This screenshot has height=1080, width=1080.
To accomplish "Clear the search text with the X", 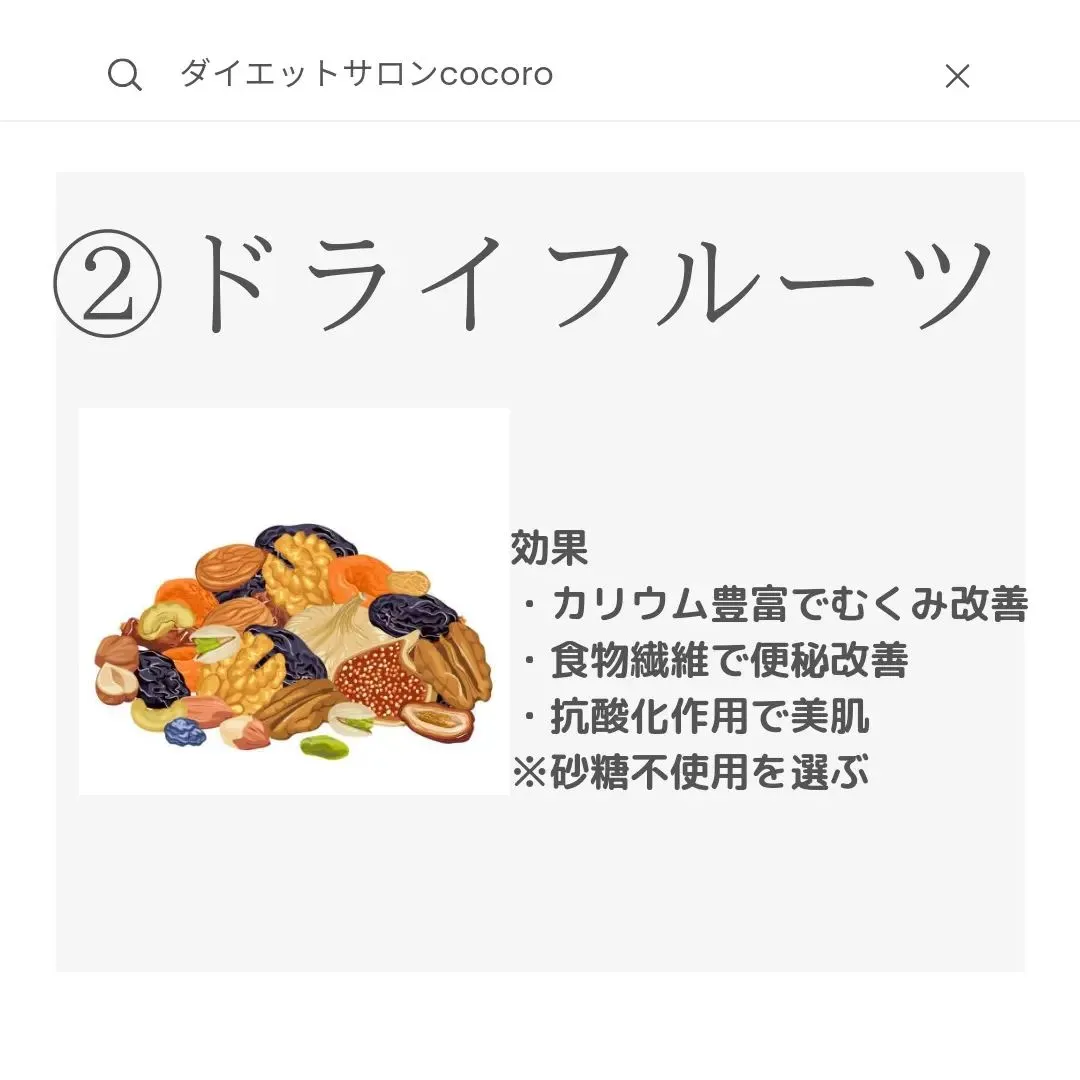I will pyautogui.click(x=957, y=76).
